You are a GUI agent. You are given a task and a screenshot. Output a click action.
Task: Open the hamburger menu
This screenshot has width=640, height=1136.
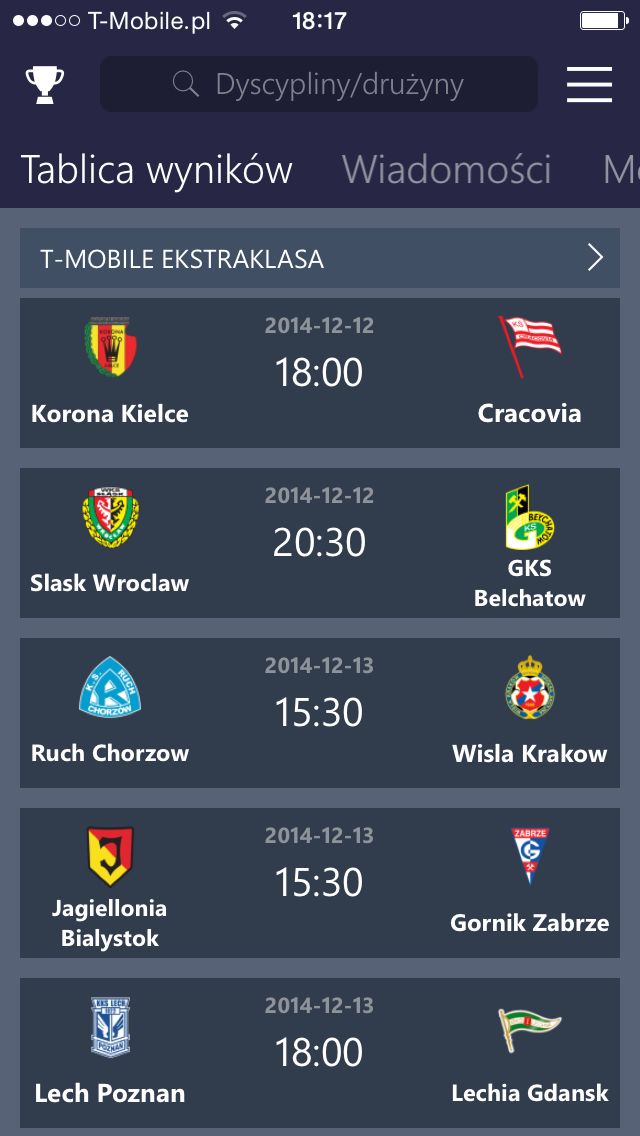(x=589, y=85)
